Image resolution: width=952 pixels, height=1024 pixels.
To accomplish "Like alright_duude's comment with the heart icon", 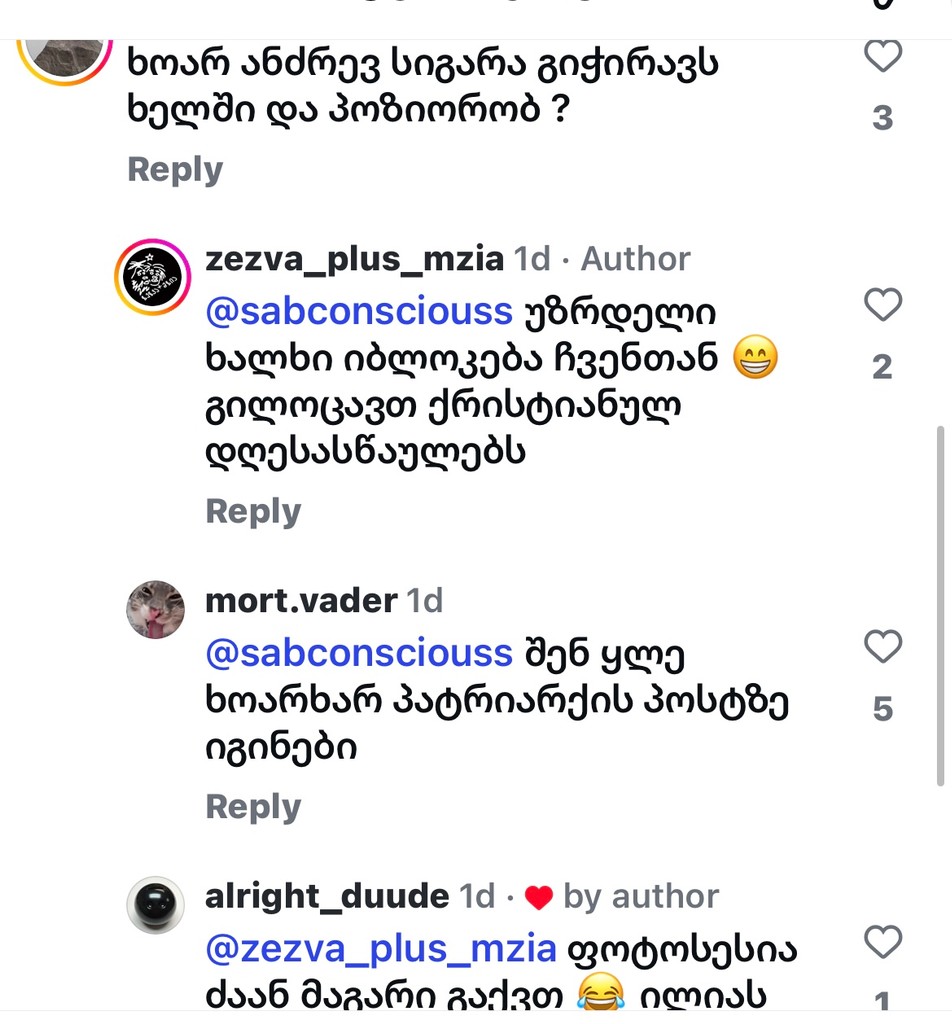I will click(x=883, y=941).
